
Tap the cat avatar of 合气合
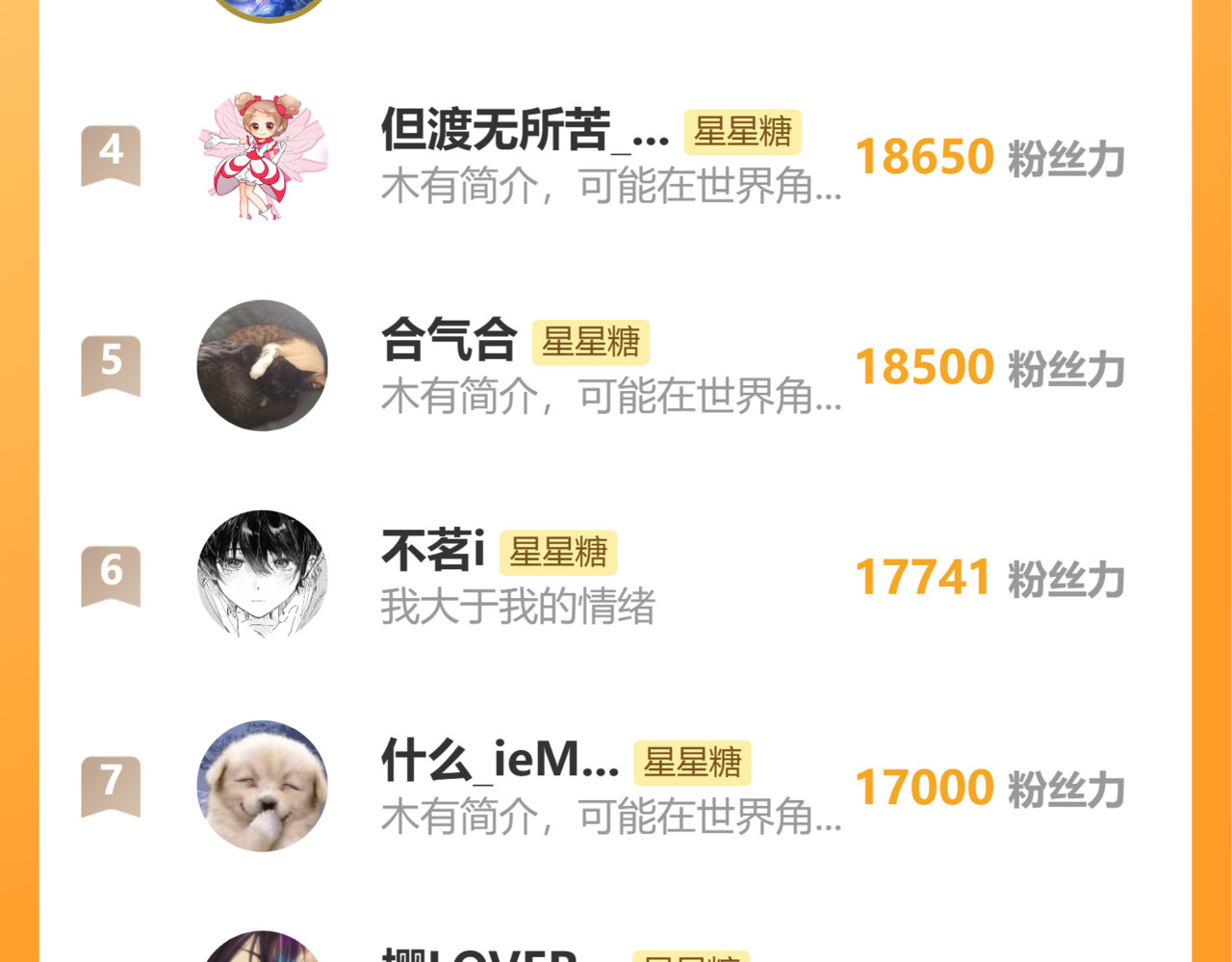point(262,366)
